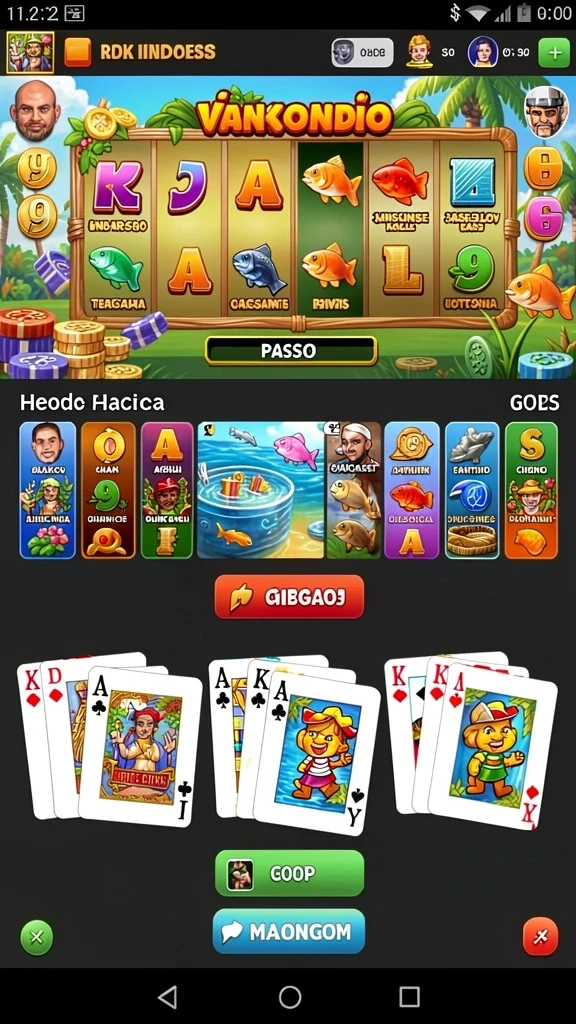Image resolution: width=576 pixels, height=1024 pixels.
Task: Open the green CHONO game tile
Action: 531,490
